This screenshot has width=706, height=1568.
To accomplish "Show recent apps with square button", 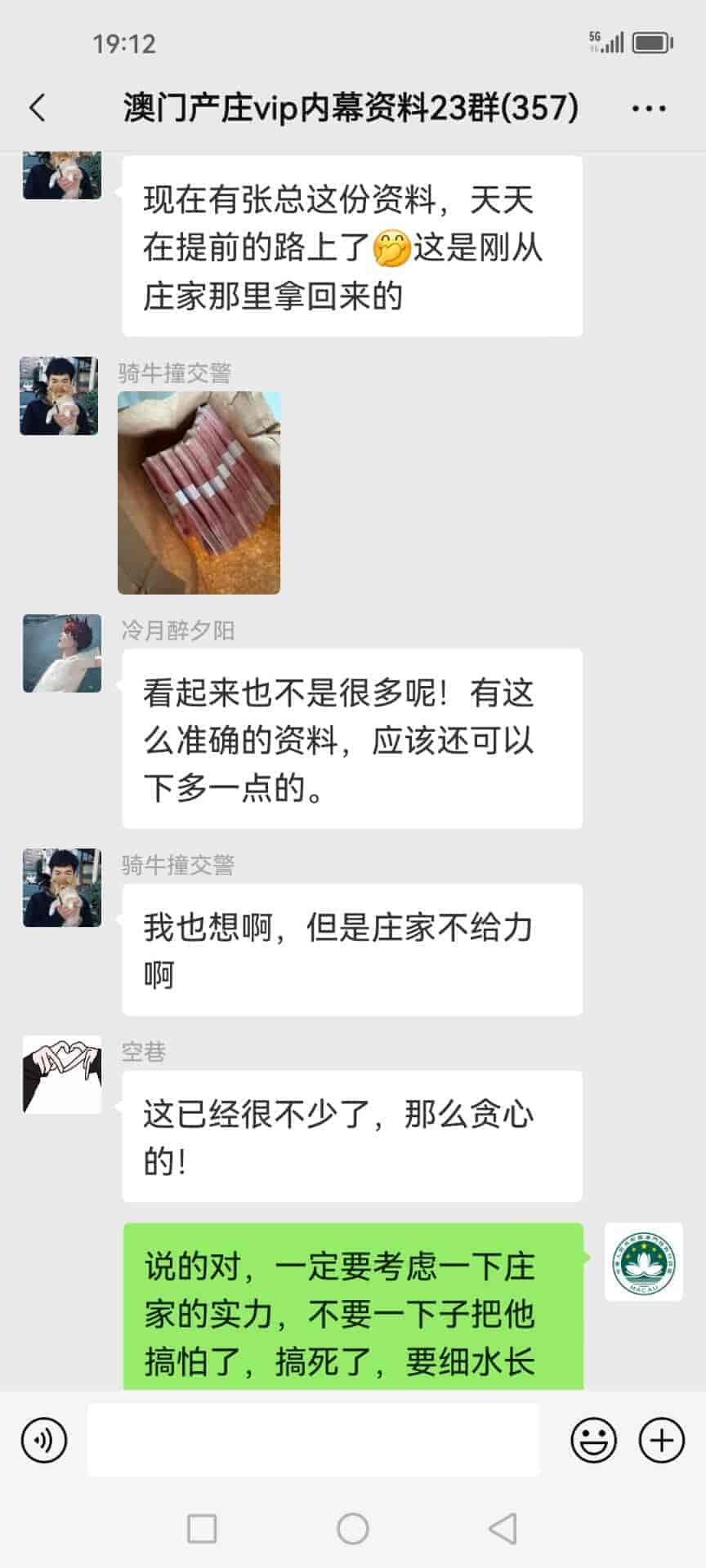I will coord(202,1528).
